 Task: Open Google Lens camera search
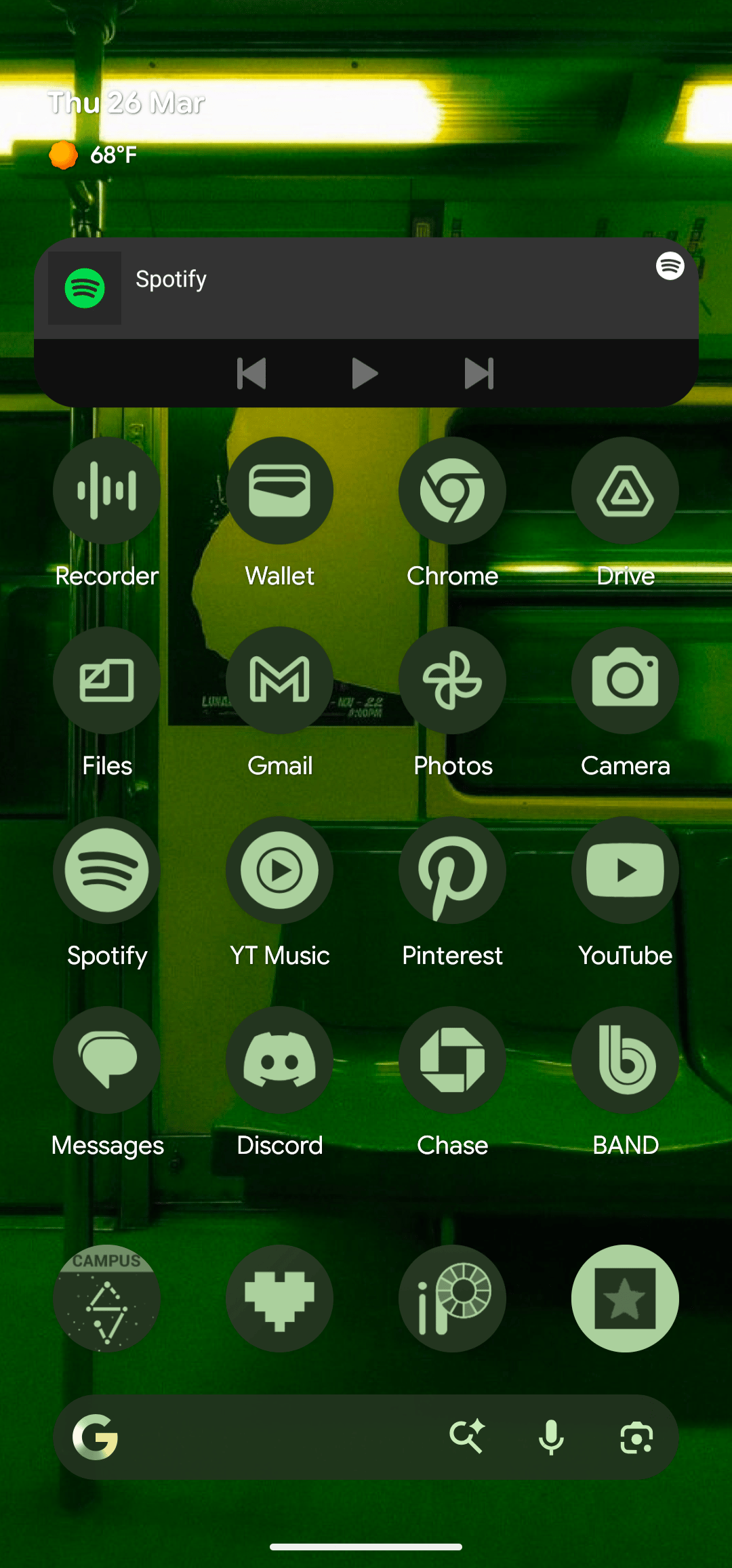(x=636, y=1437)
